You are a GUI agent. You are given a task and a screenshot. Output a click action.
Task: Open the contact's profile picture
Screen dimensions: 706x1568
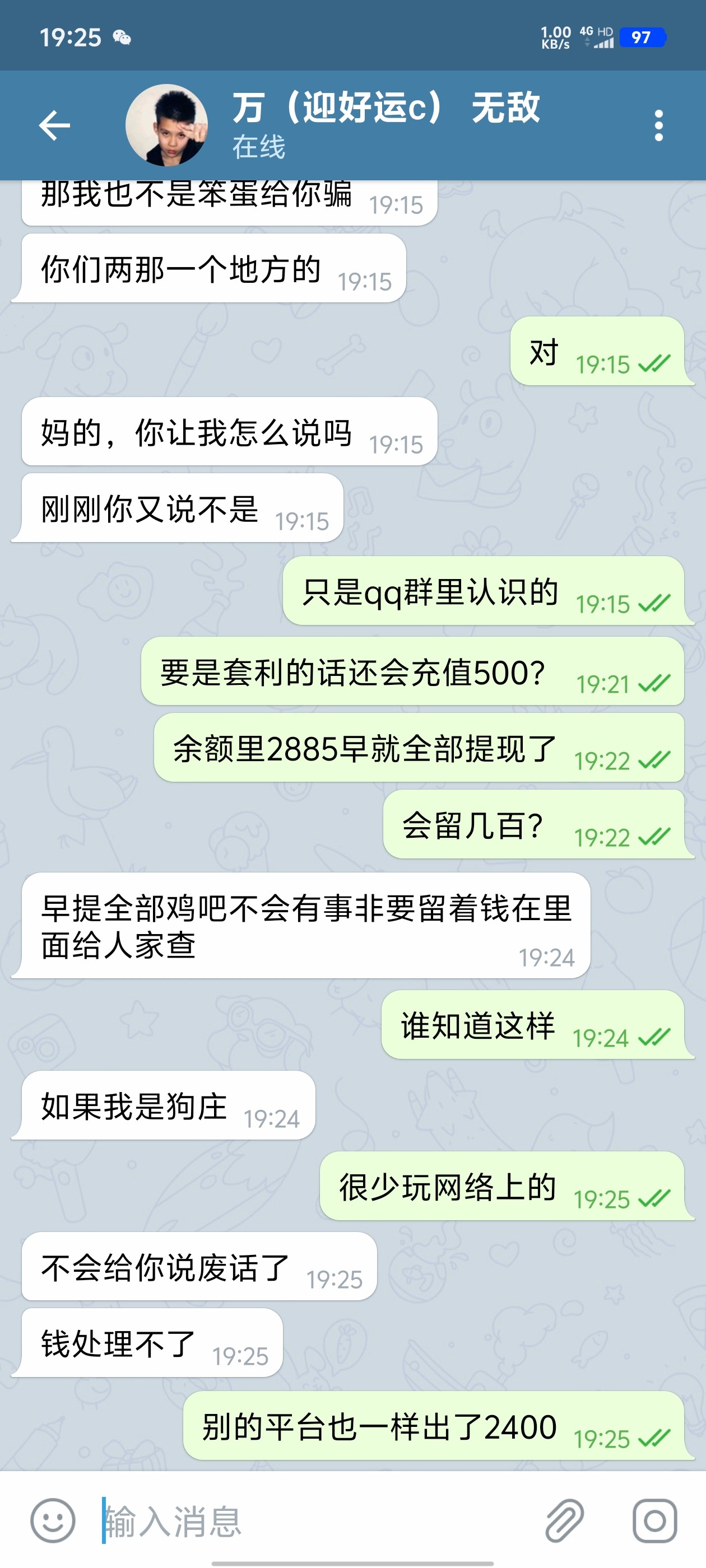[x=166, y=125]
